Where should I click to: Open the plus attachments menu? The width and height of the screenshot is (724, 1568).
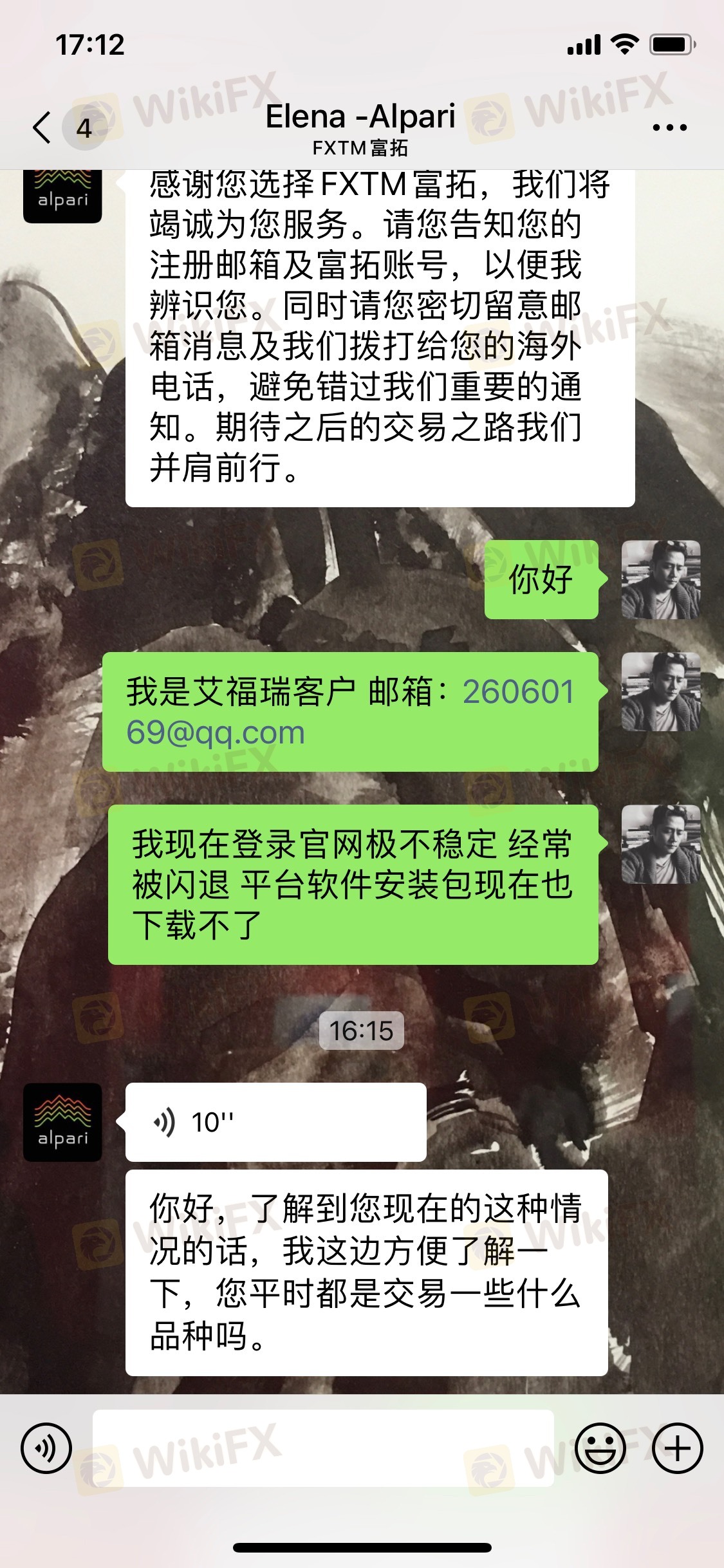coord(677,1448)
